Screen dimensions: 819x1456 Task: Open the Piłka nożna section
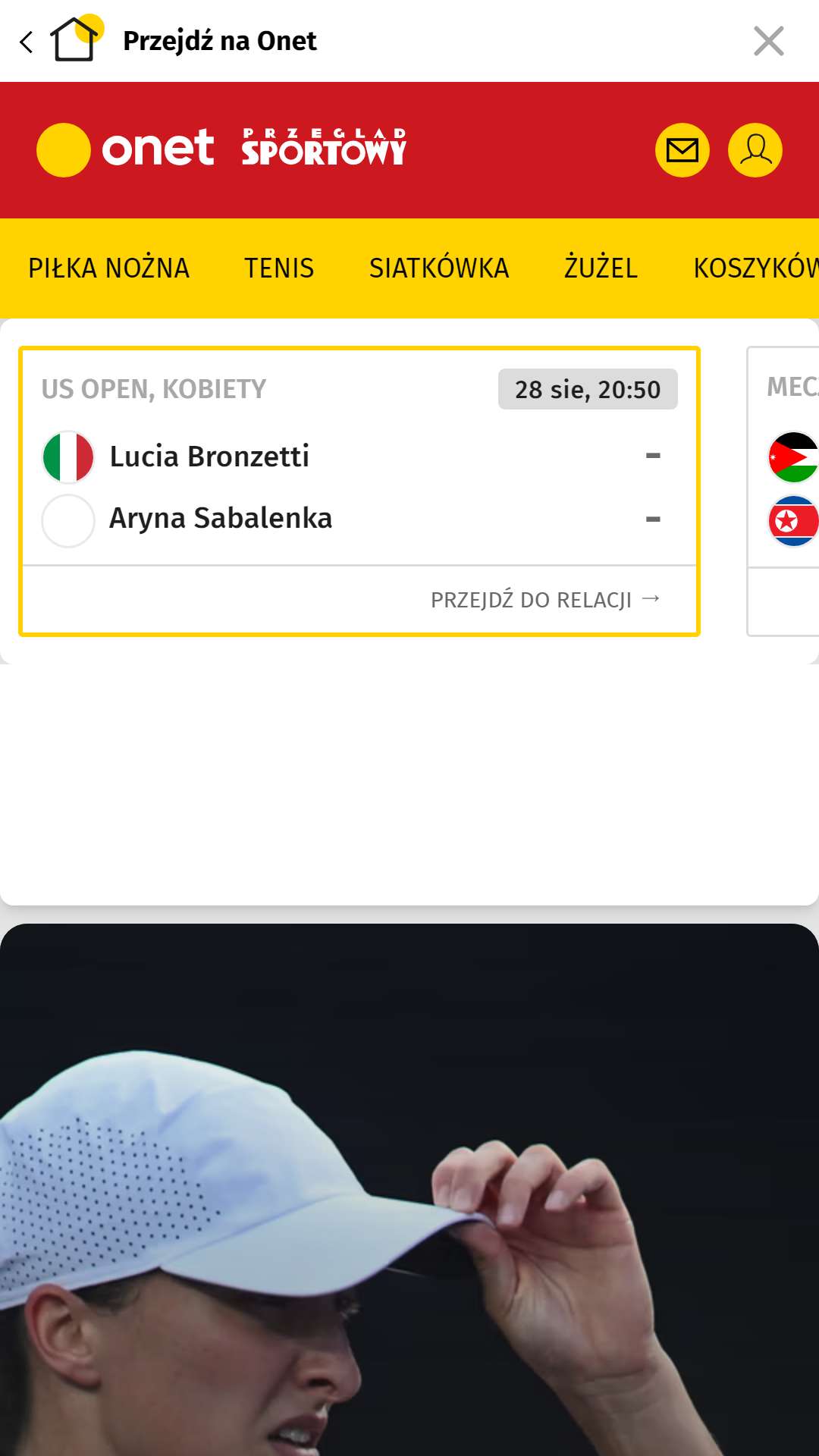pyautogui.click(x=108, y=268)
